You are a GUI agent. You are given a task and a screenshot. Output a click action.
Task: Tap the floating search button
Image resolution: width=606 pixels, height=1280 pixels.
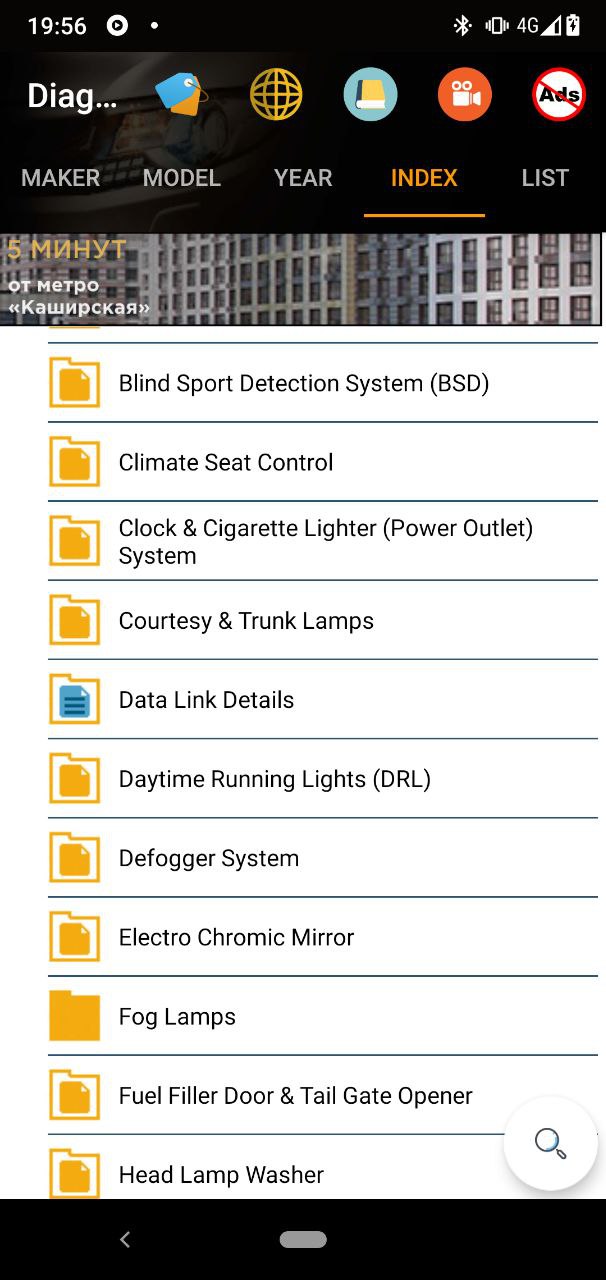click(x=550, y=1143)
